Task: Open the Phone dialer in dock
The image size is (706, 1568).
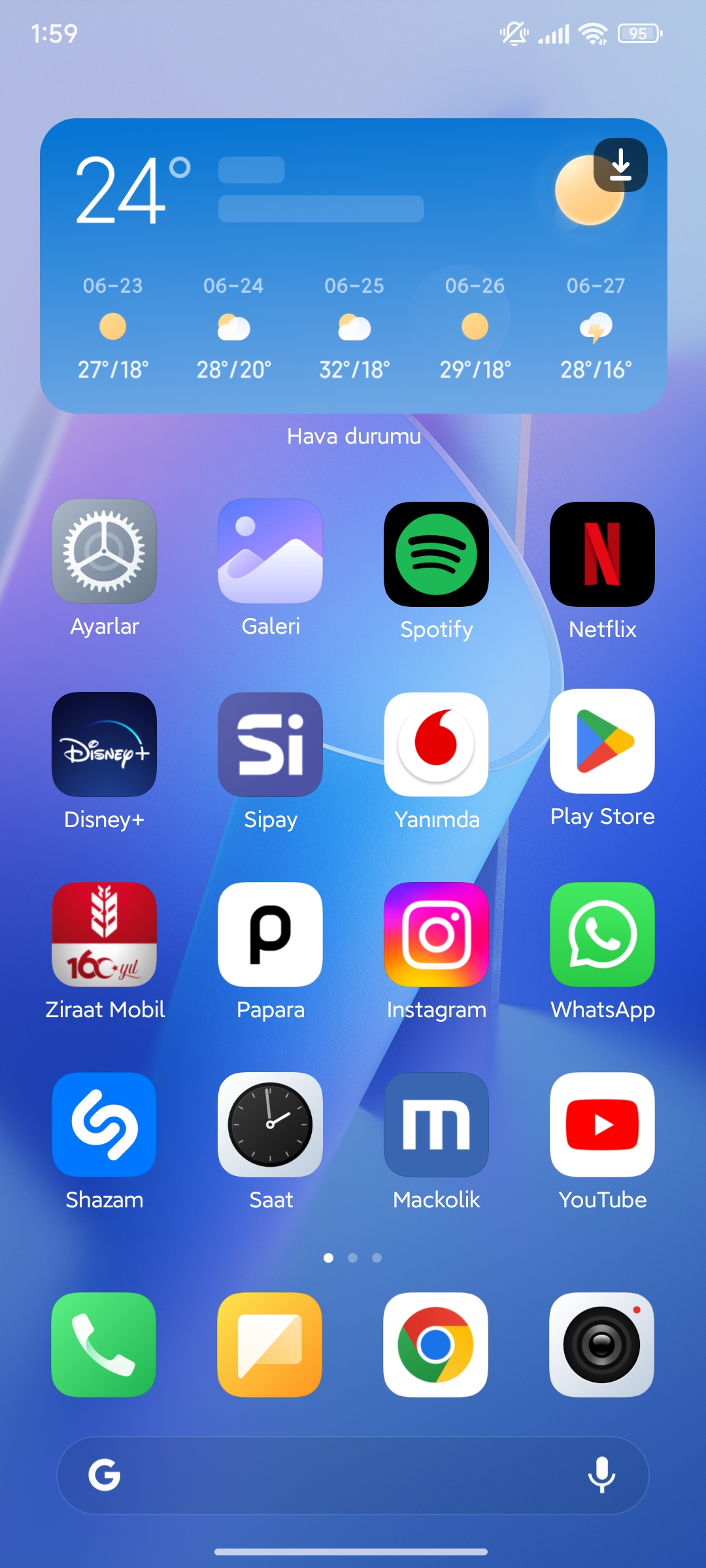Action: pyautogui.click(x=104, y=1345)
